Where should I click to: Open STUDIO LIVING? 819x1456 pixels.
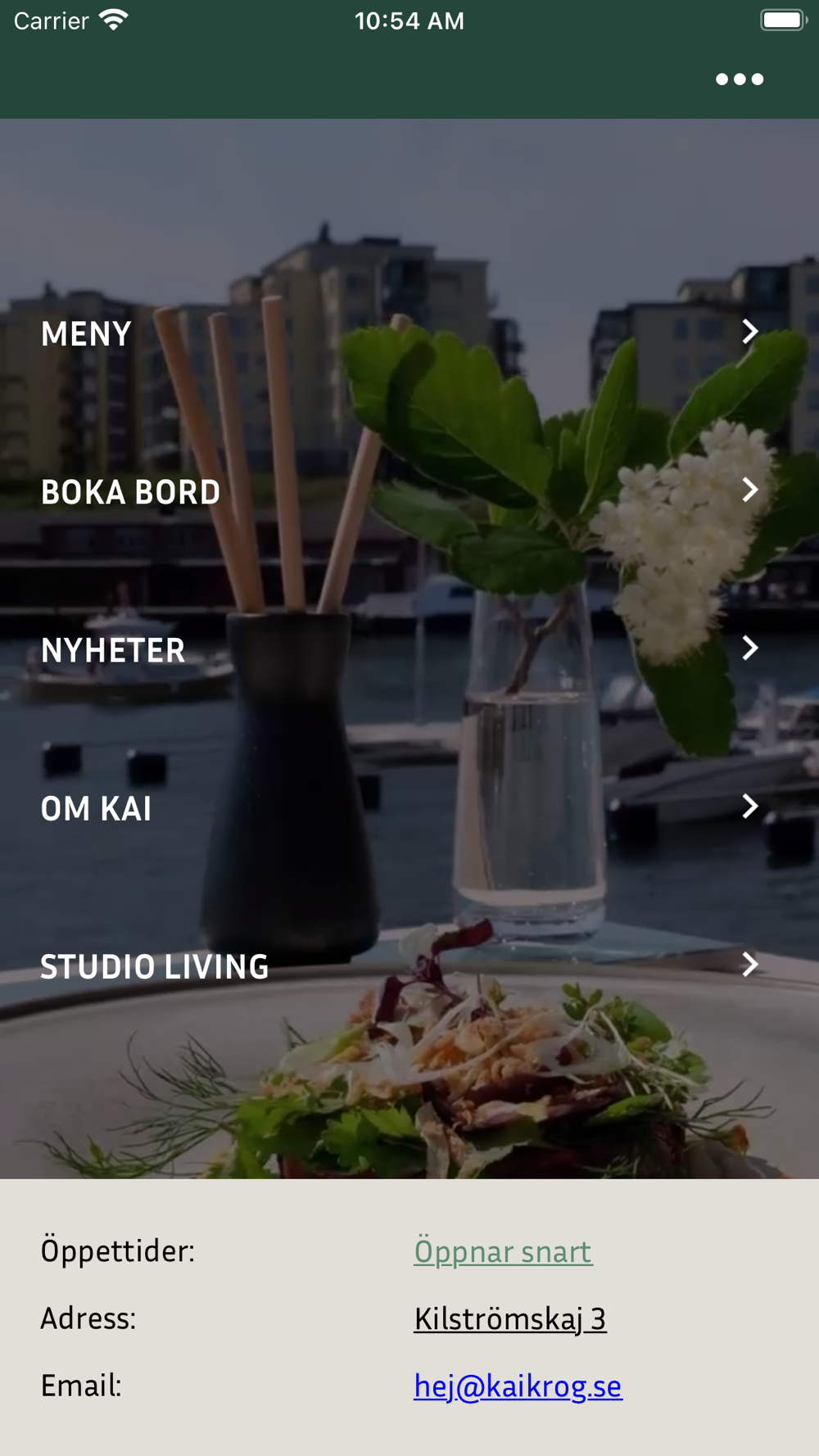tap(409, 965)
